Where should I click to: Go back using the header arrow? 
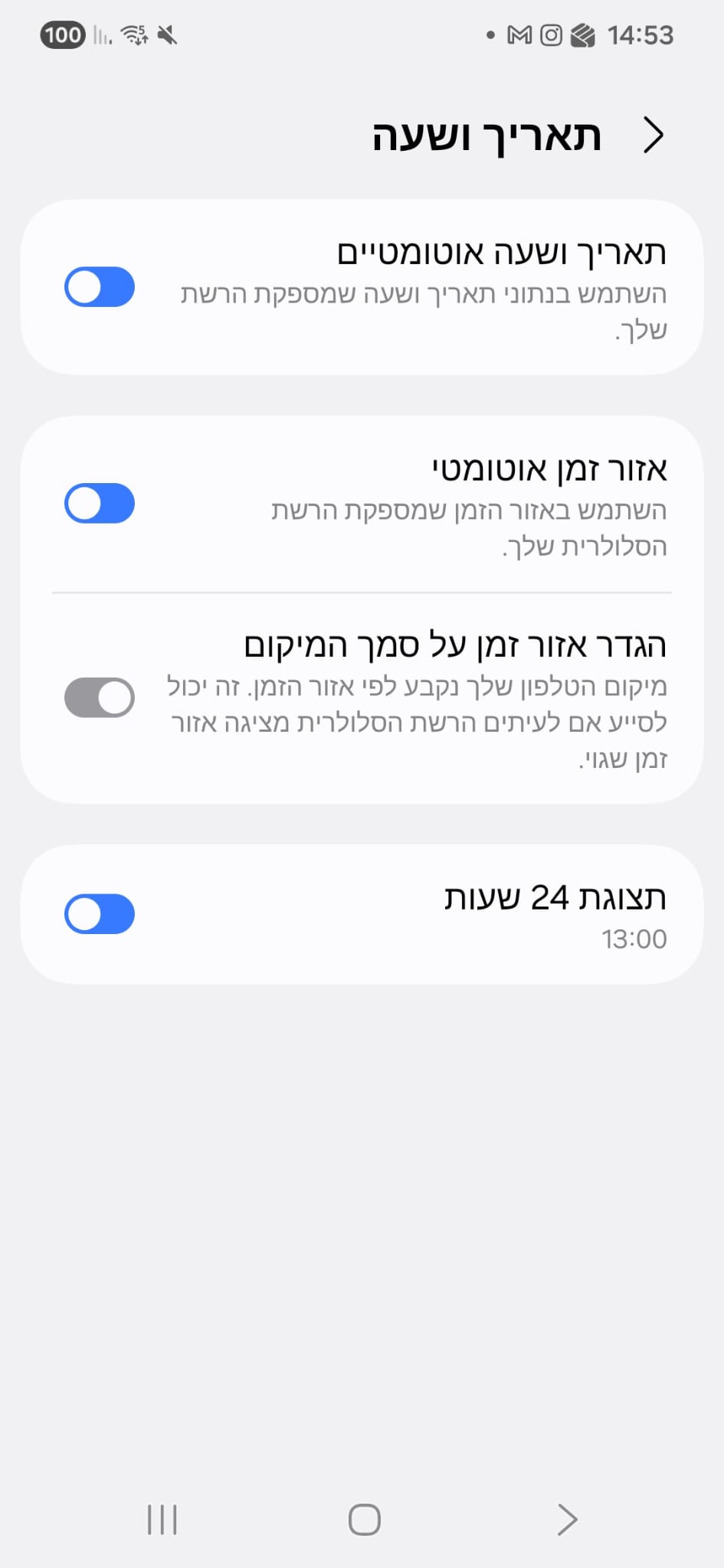point(654,136)
